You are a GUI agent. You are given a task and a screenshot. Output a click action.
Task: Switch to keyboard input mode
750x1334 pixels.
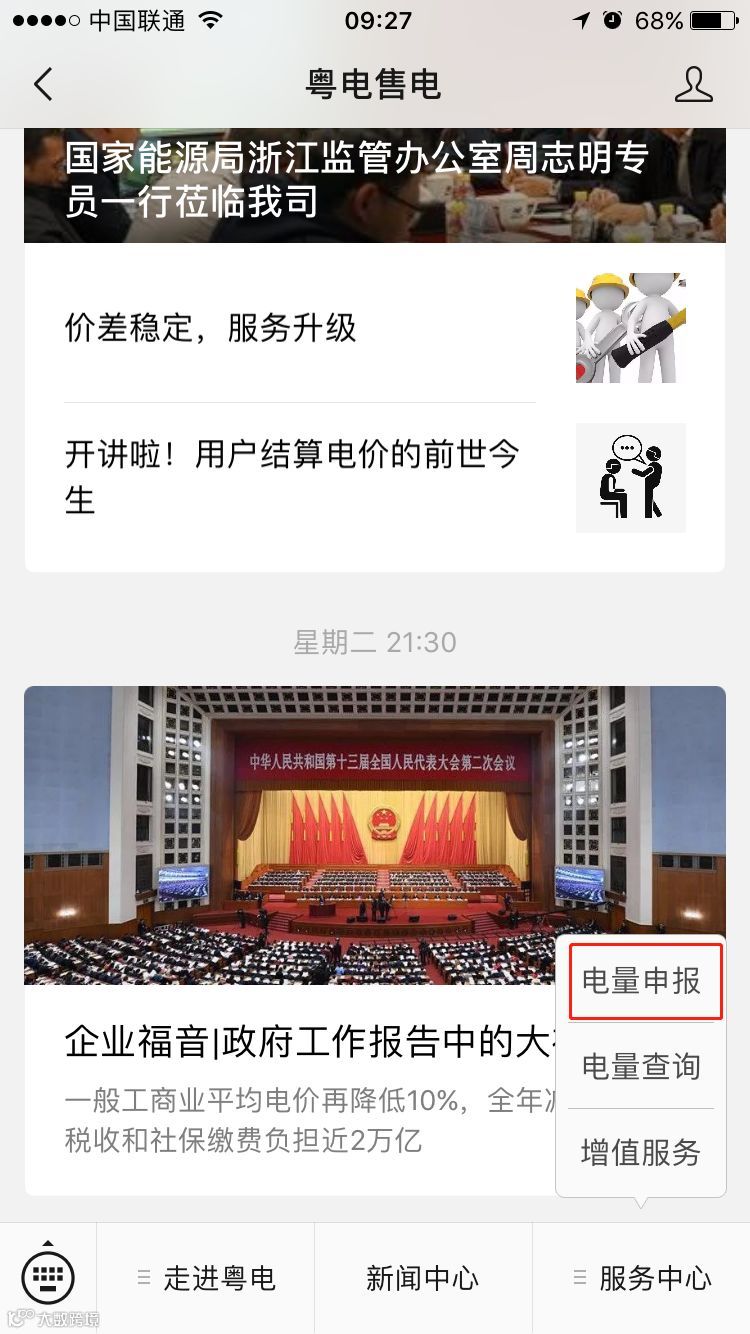point(48,1277)
